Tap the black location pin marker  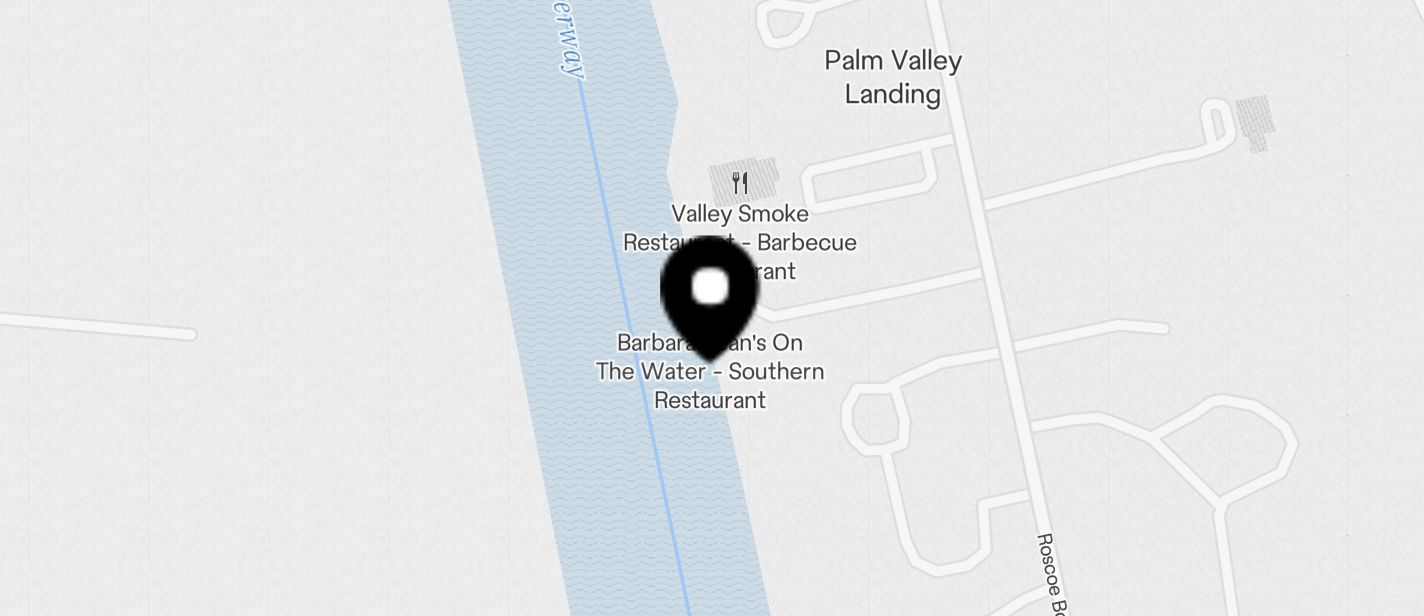tap(710, 290)
